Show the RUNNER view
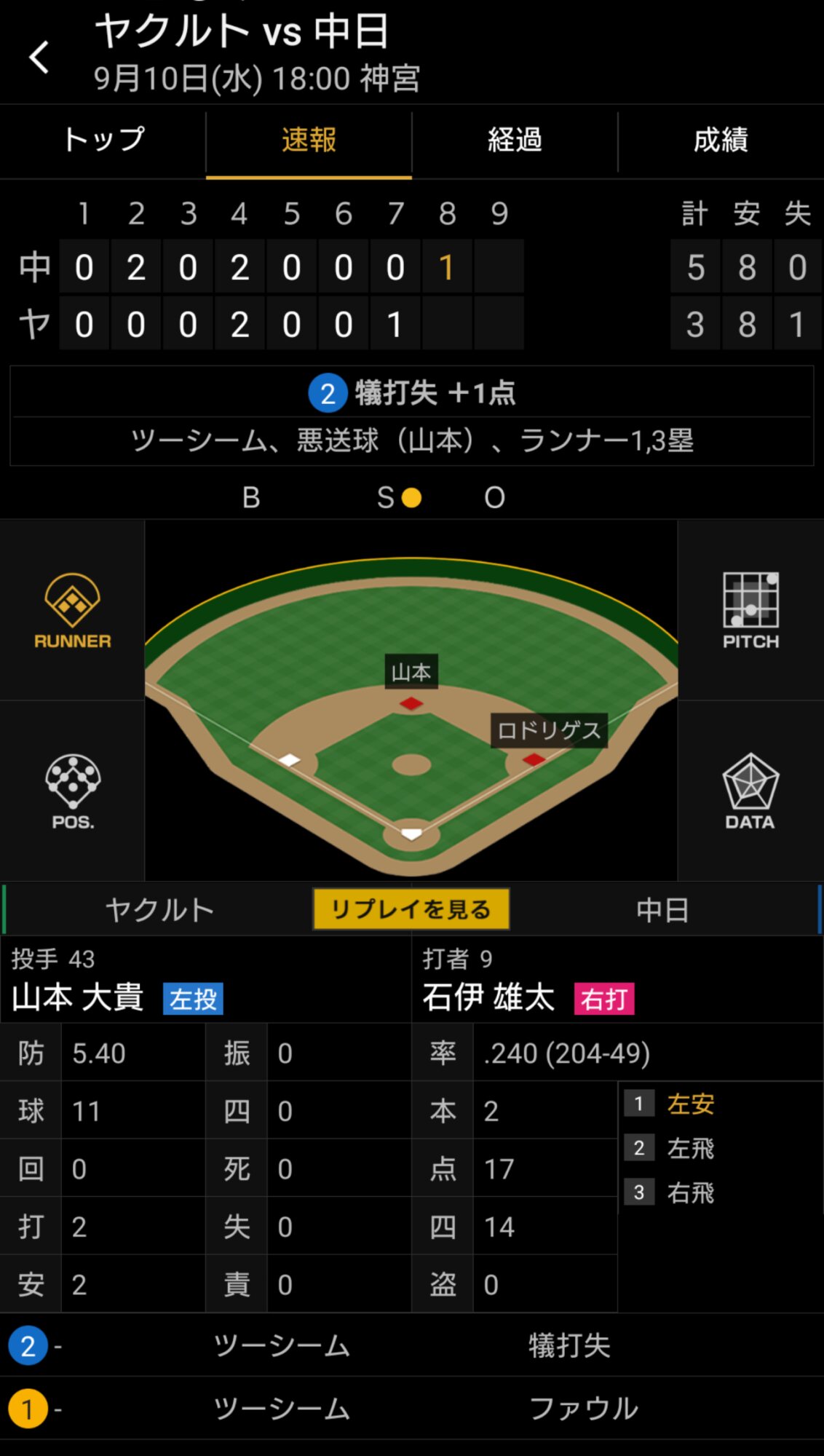 click(x=73, y=610)
